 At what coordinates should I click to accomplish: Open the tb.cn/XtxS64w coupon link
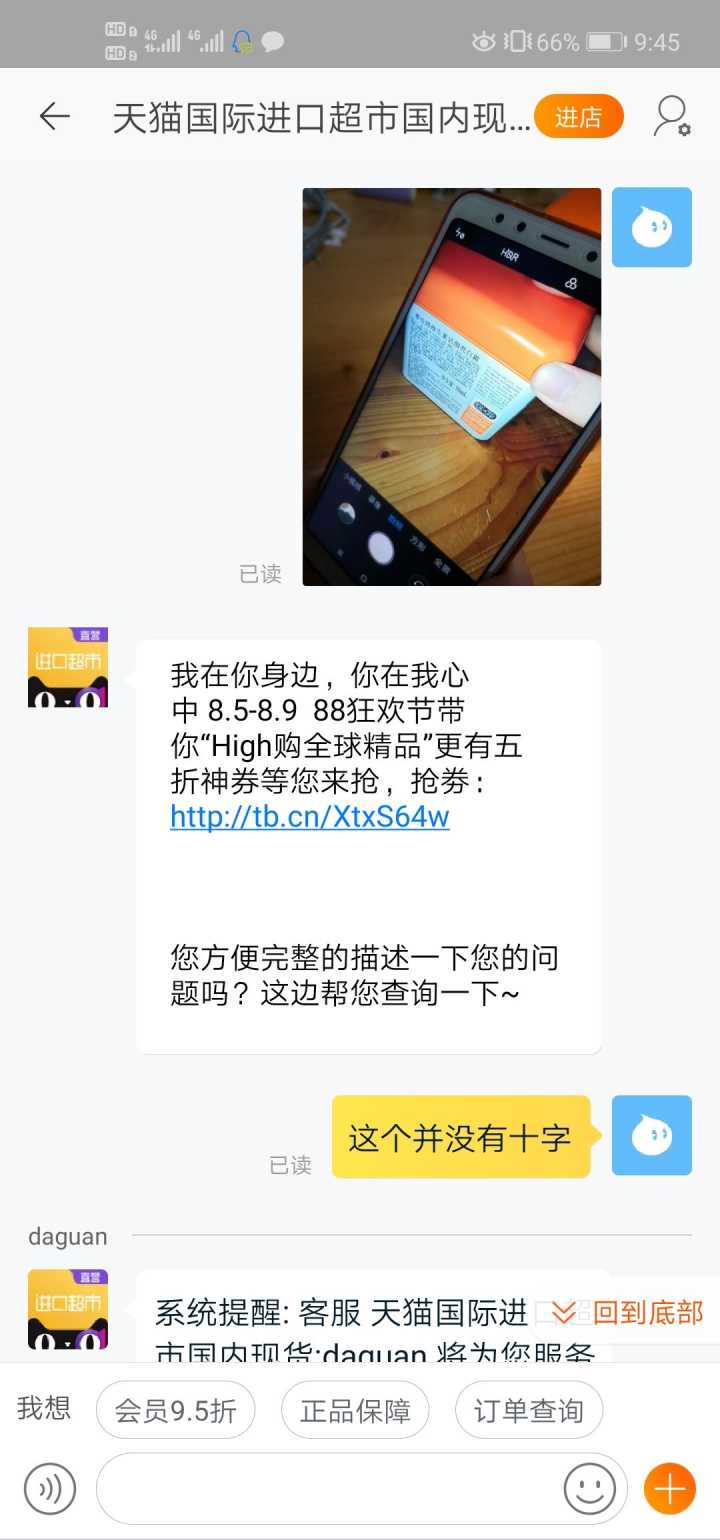(x=310, y=817)
